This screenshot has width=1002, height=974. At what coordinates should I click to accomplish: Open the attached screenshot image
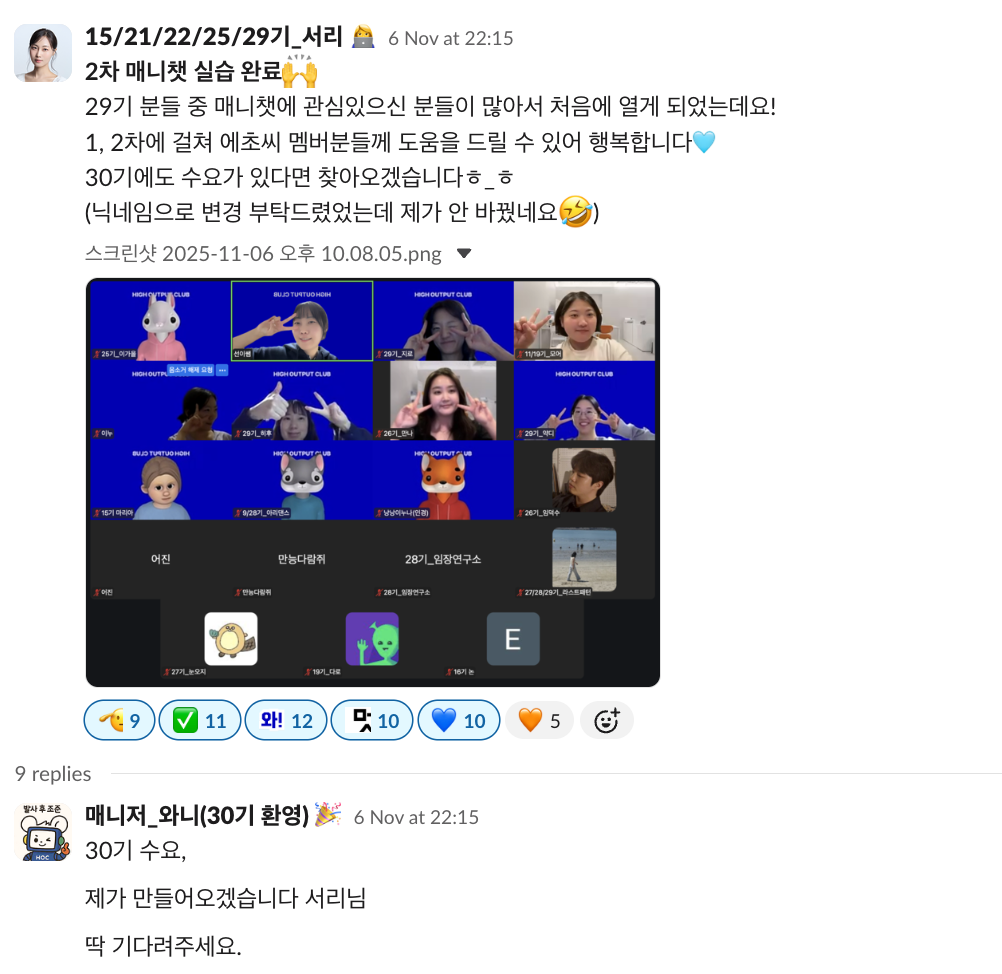[373, 483]
